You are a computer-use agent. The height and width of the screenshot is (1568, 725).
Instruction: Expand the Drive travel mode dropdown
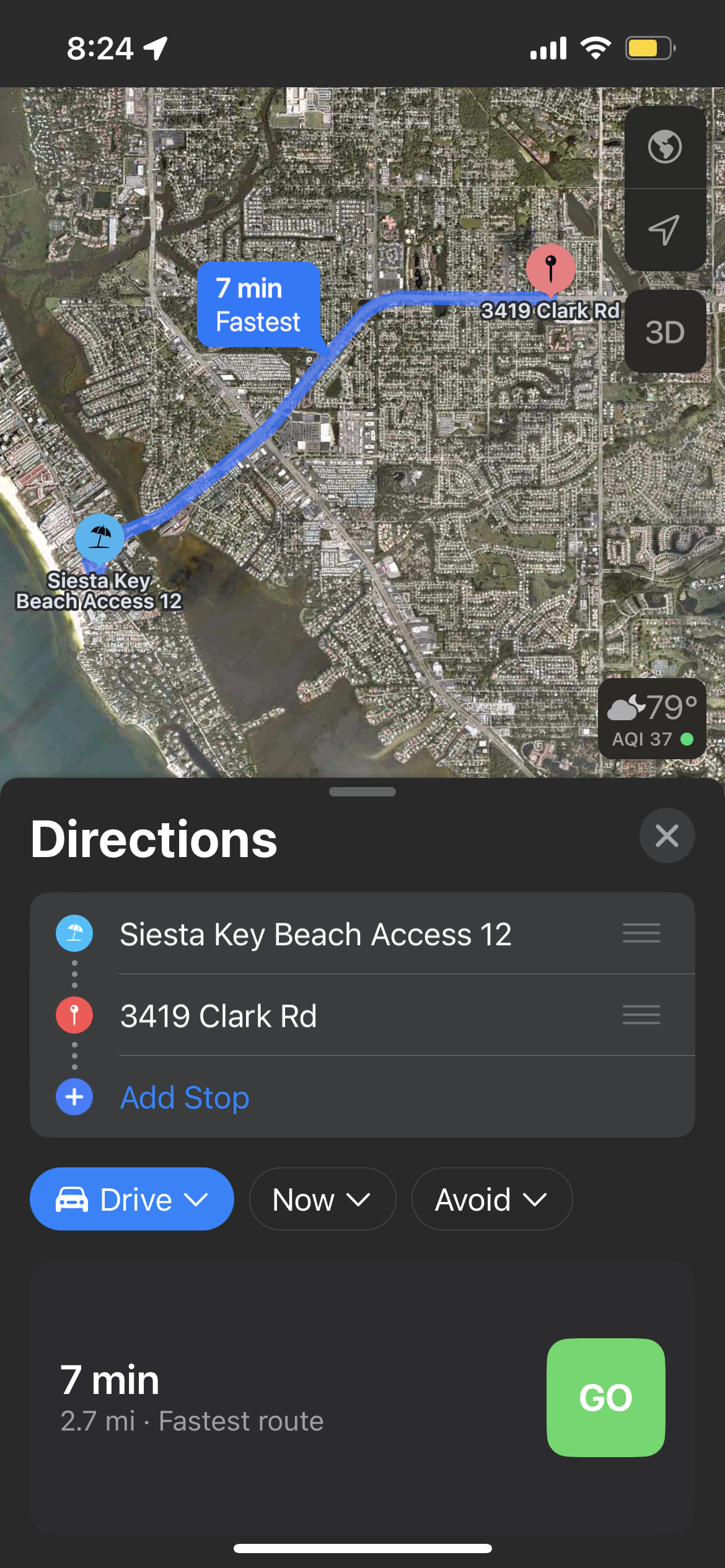(x=132, y=1200)
